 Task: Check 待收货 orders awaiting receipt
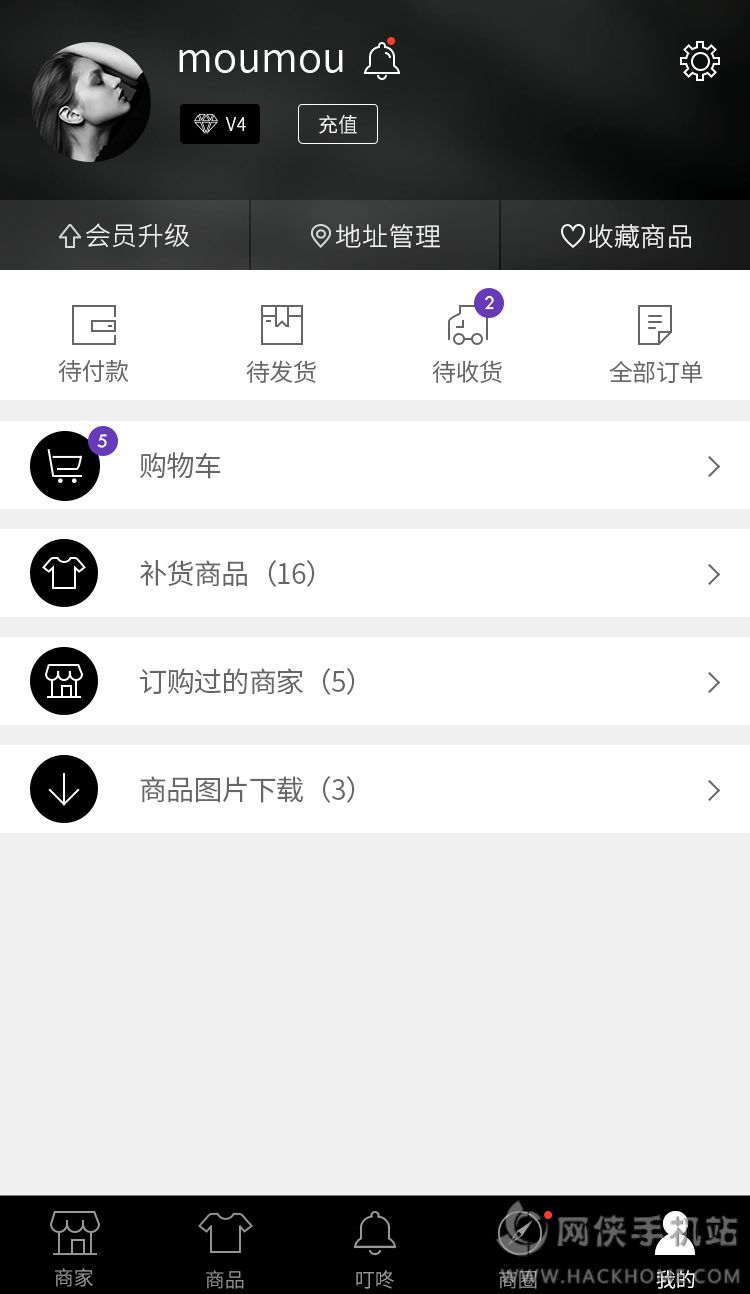pyautogui.click(x=467, y=343)
